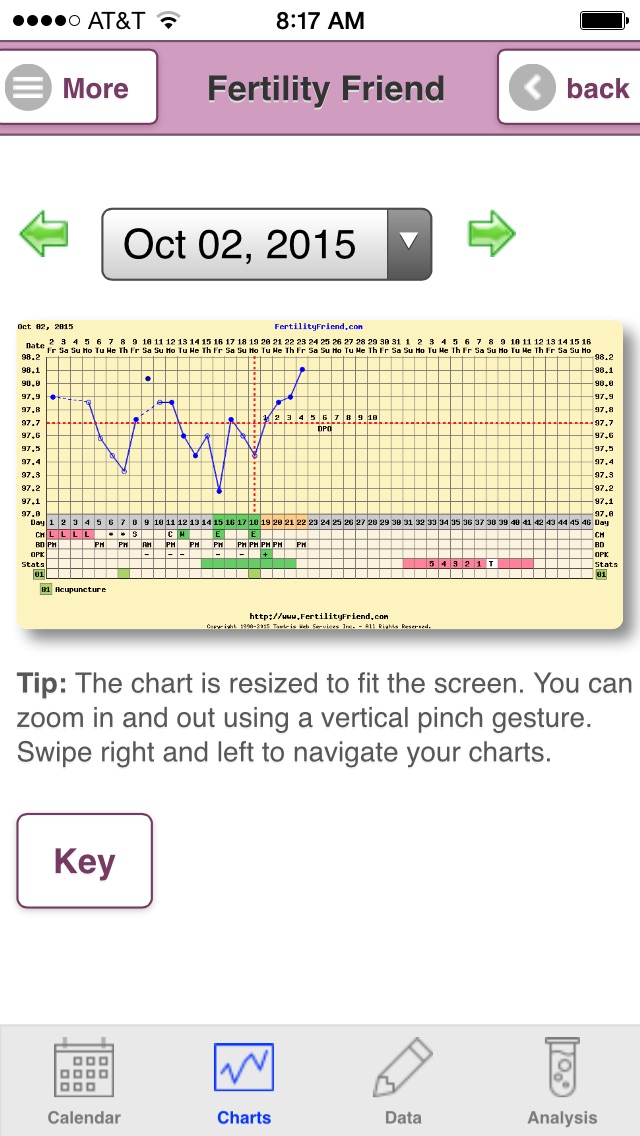The image size is (640, 1136).
Task: Go back to the previous screen
Action: (x=570, y=88)
